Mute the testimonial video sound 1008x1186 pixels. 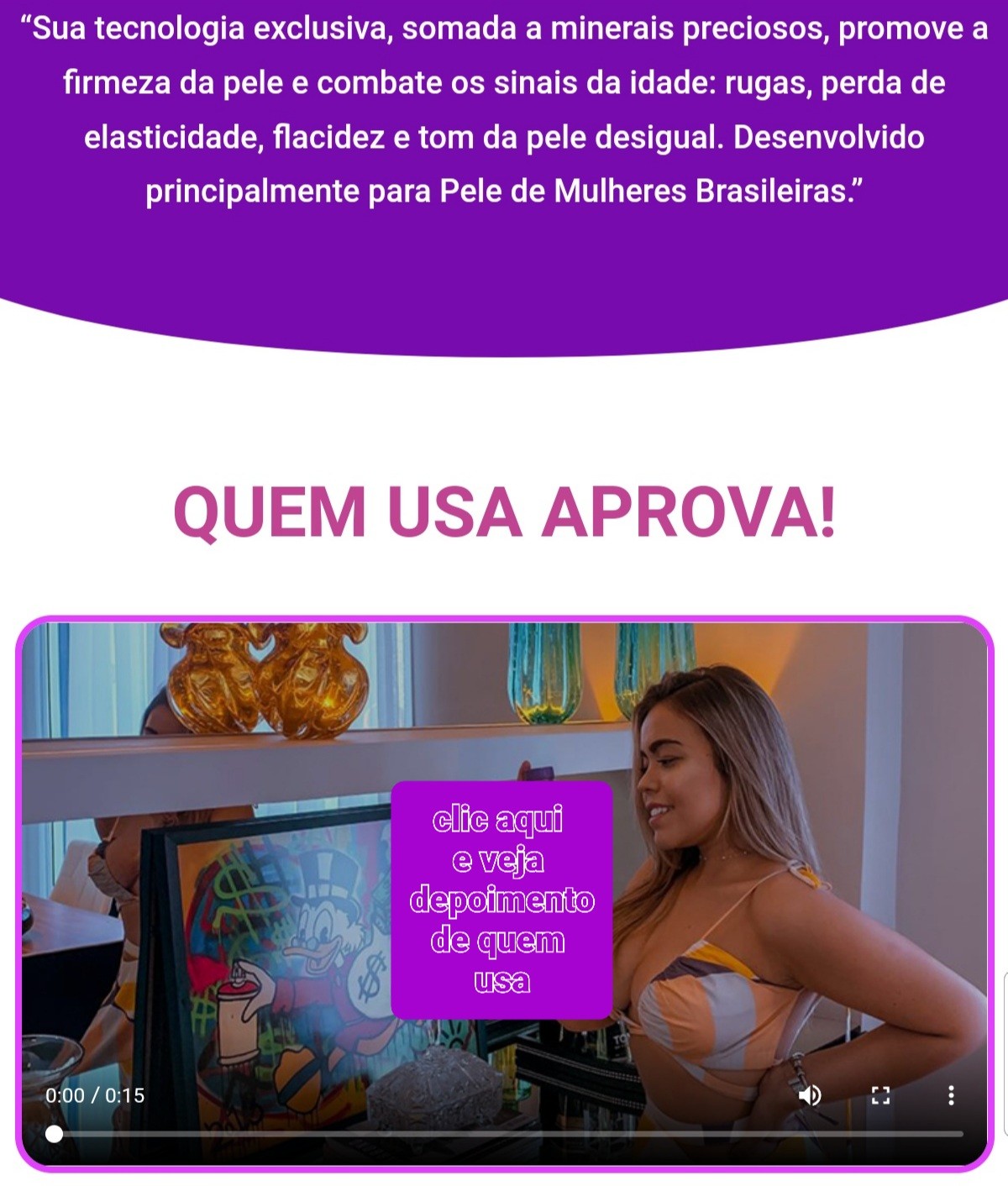tap(810, 1095)
